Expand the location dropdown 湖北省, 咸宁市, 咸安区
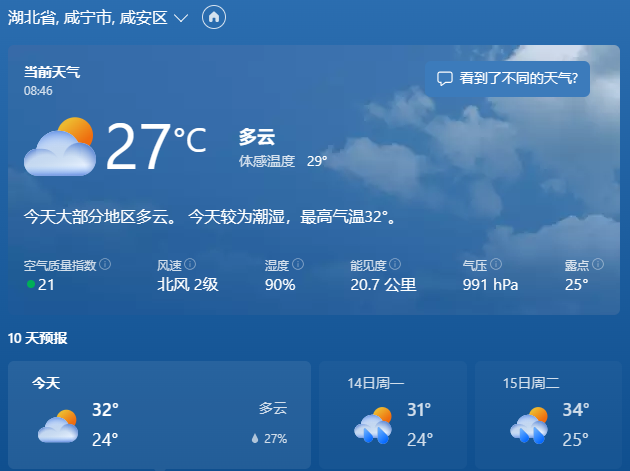The image size is (630, 471). point(181,18)
